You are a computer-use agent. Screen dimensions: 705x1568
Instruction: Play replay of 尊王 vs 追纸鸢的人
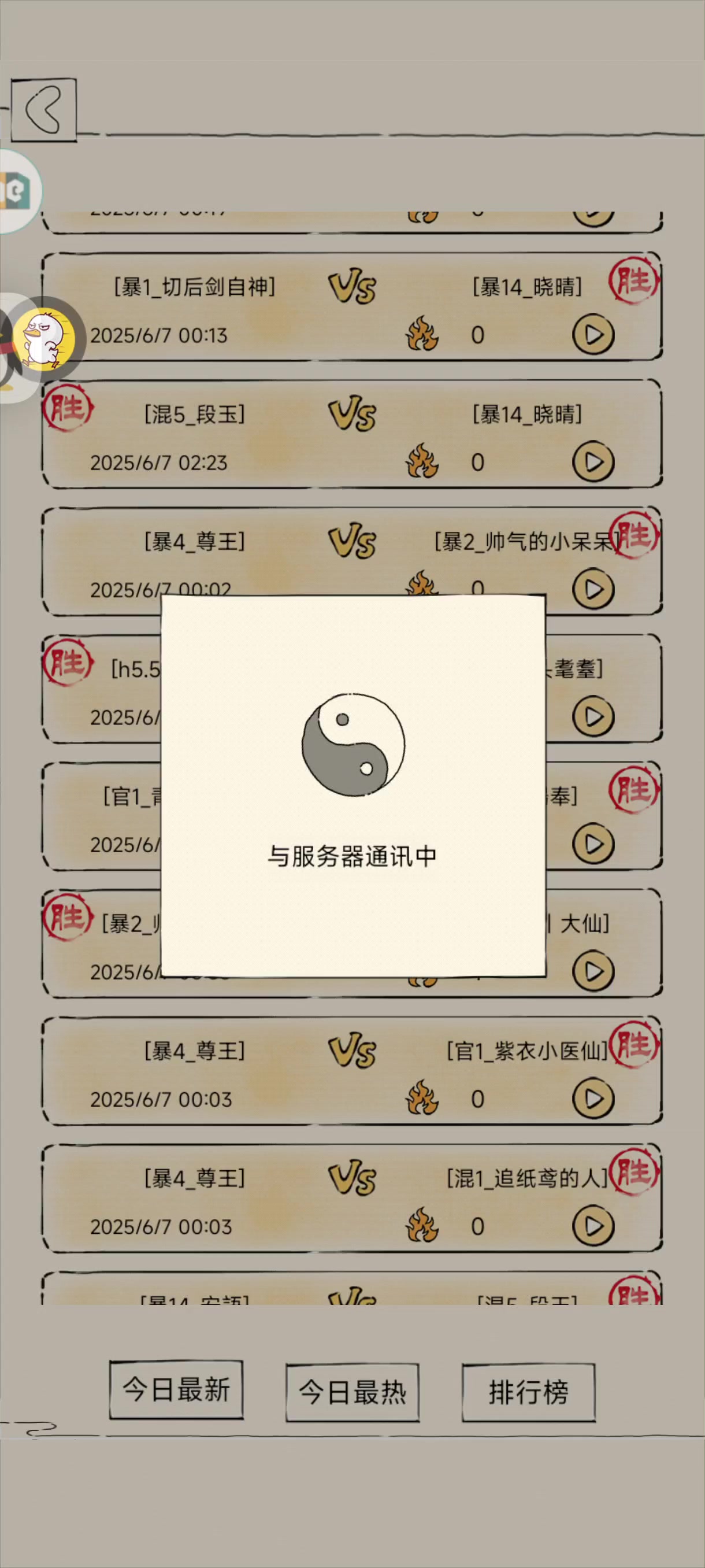593,1226
